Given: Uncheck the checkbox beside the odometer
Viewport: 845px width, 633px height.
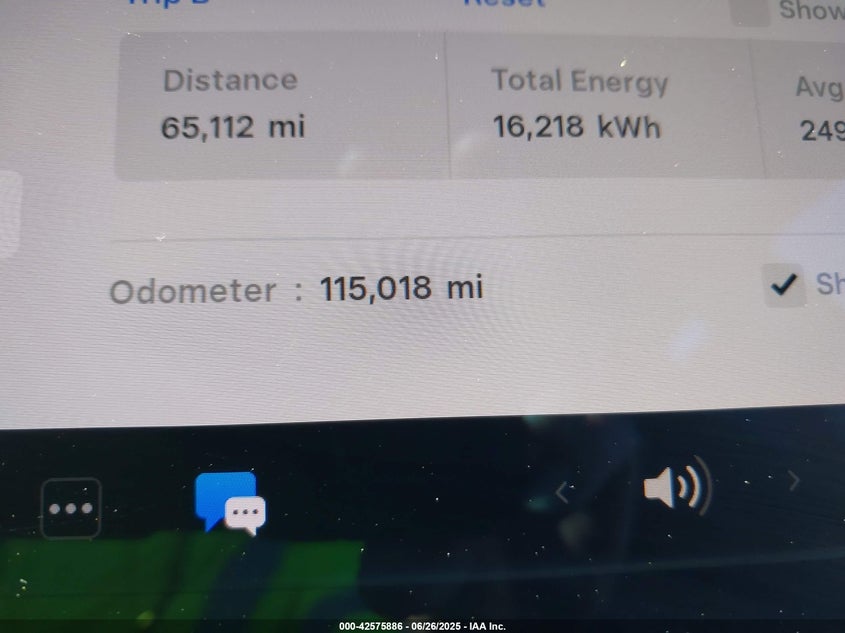Looking at the screenshot, I should pos(783,286).
